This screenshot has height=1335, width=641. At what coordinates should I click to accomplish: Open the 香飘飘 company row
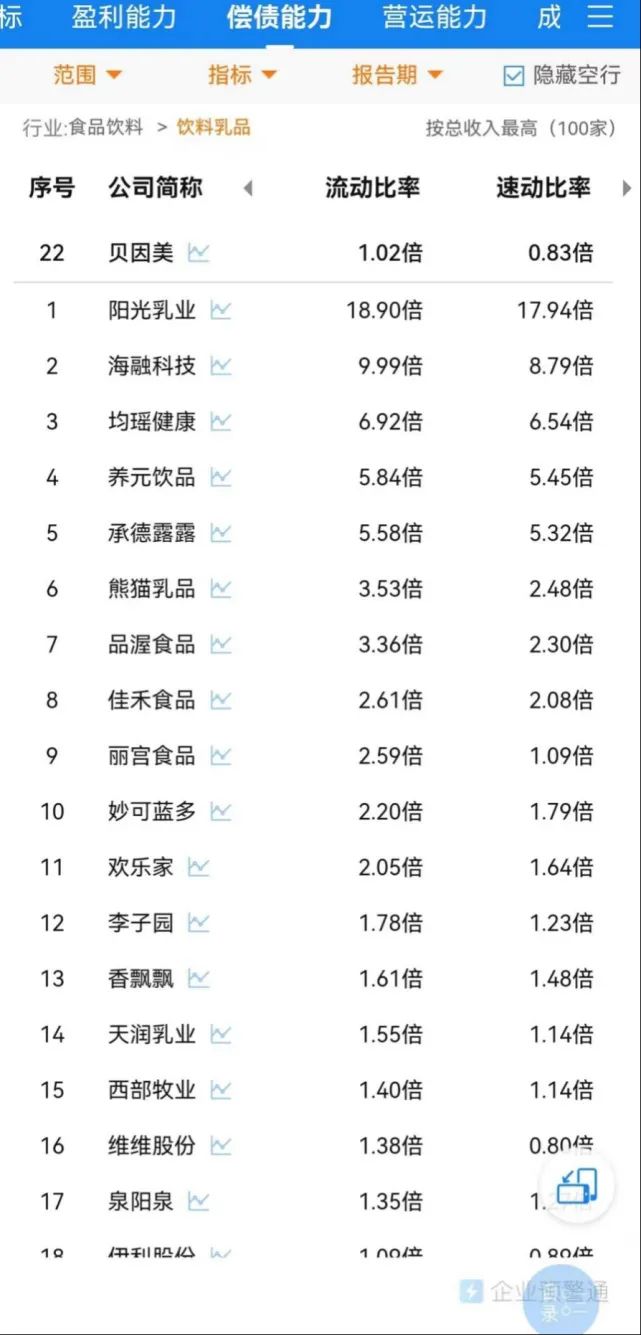click(141, 978)
